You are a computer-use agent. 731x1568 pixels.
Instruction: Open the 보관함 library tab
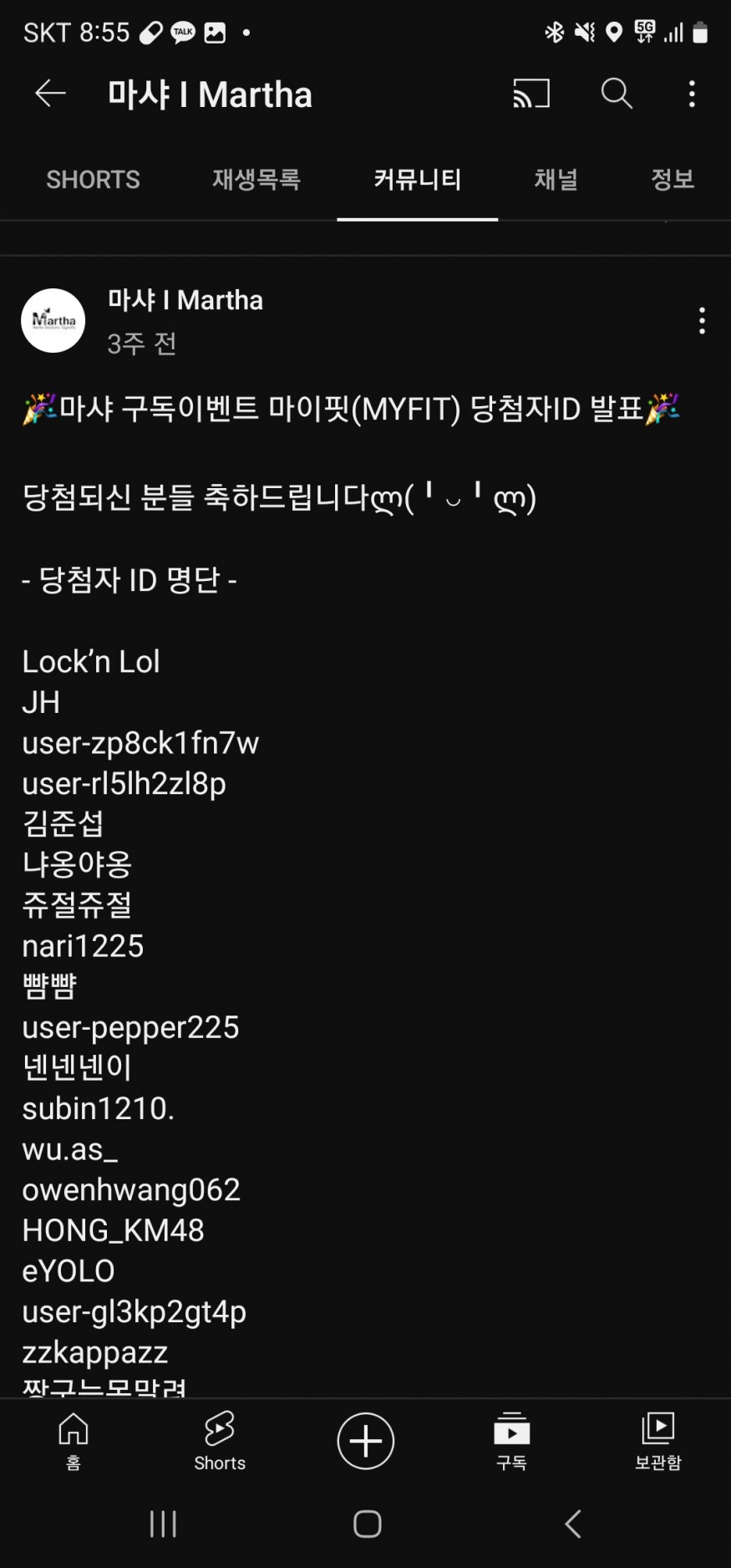pos(657,1441)
